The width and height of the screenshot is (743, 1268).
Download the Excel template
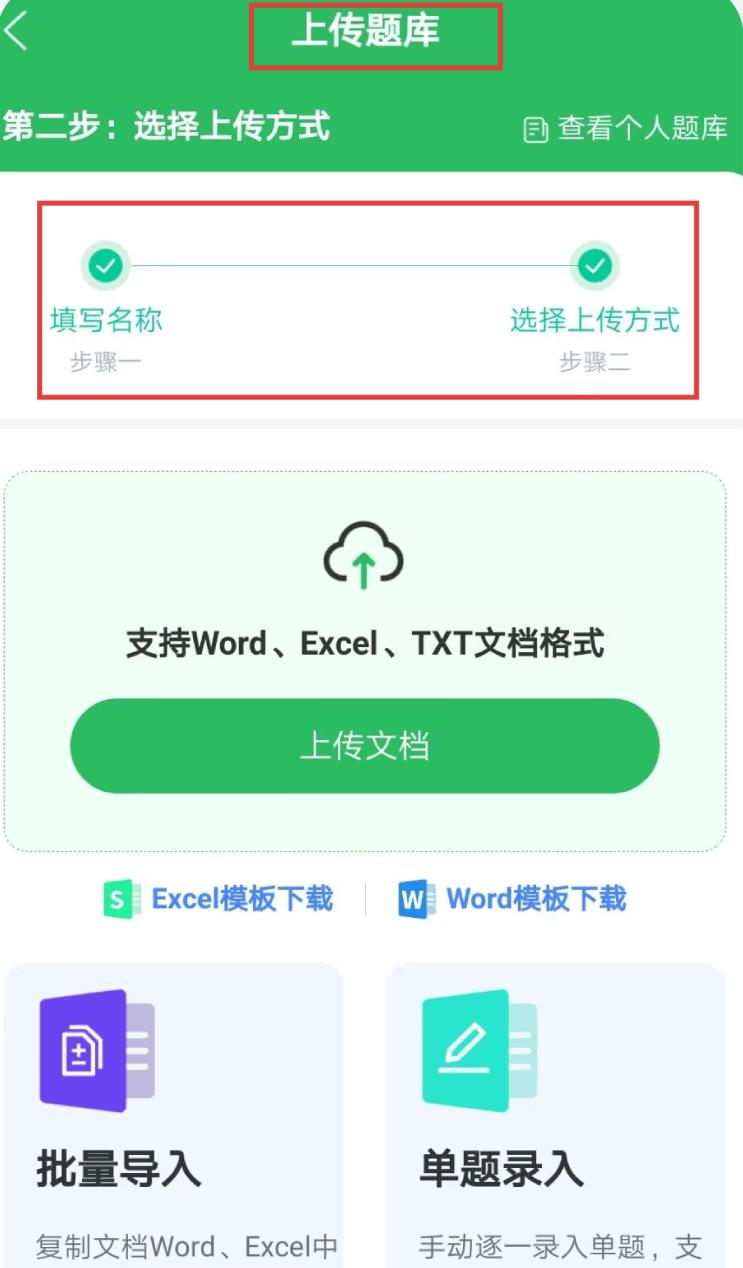coord(219,899)
